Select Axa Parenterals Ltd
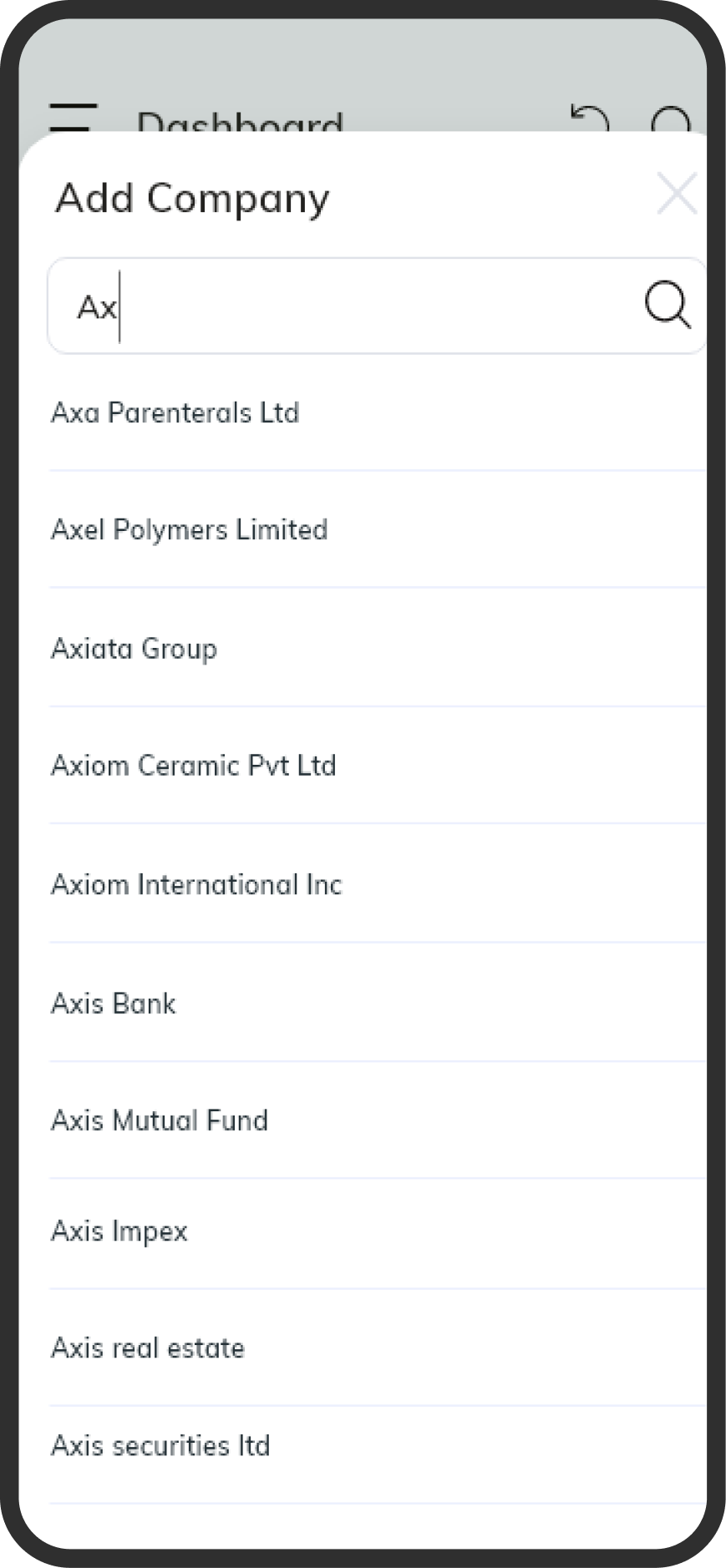This screenshot has width=726, height=1568. point(378,412)
